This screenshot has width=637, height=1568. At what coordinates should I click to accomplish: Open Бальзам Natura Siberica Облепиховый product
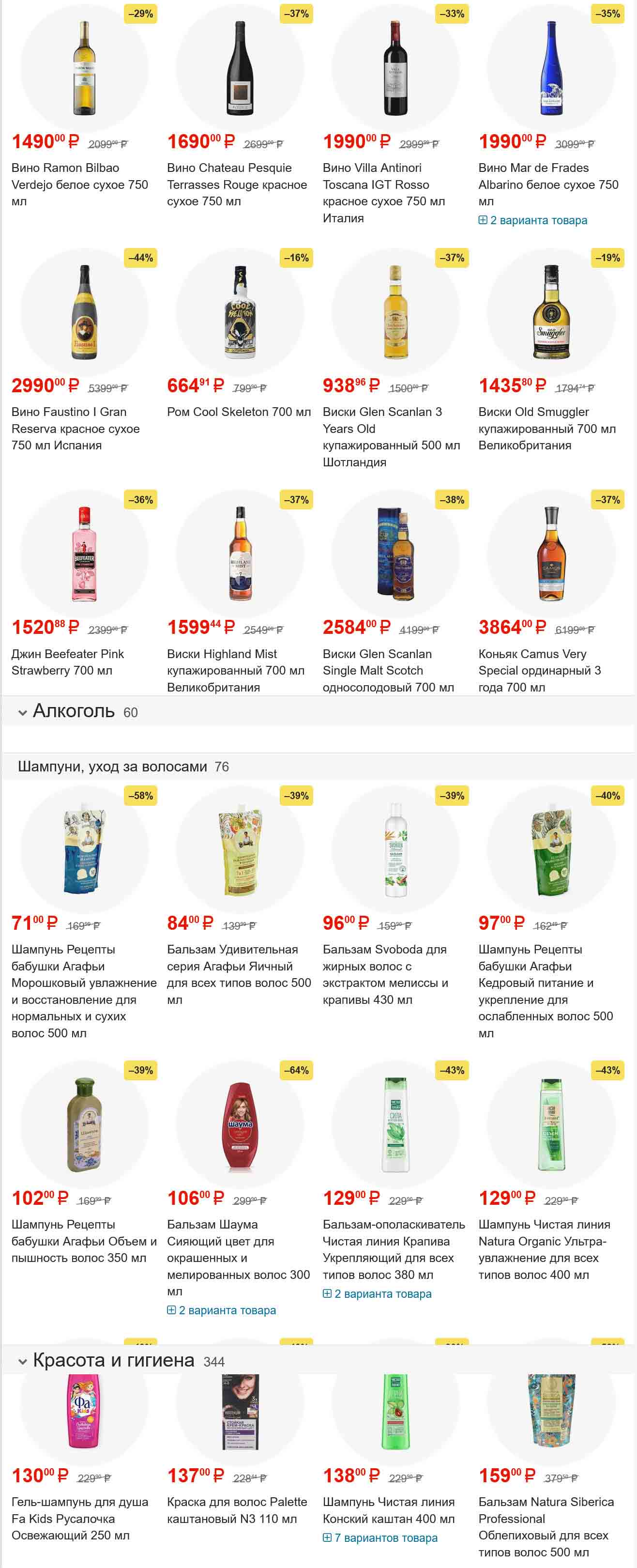tap(545, 1526)
